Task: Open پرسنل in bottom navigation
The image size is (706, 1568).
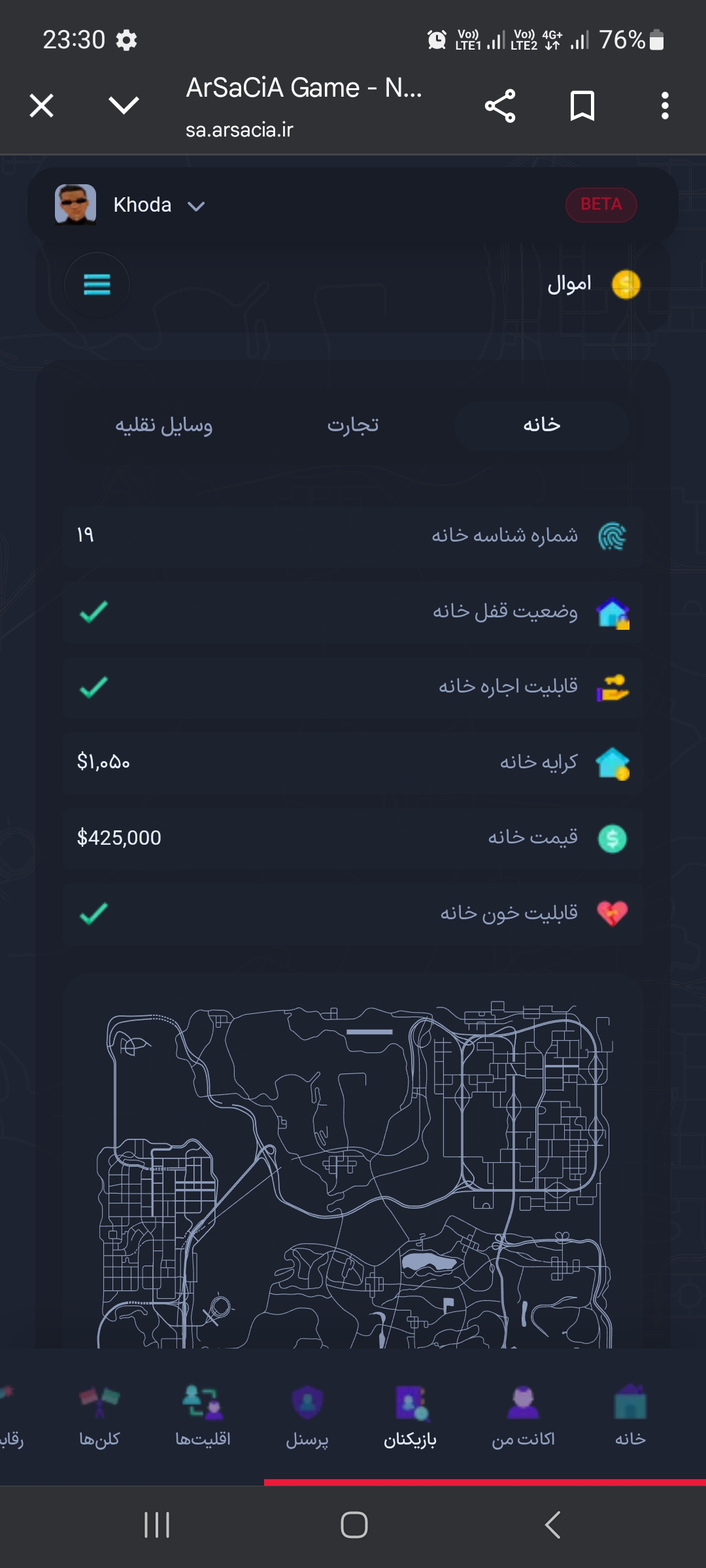Action: click(x=307, y=1415)
